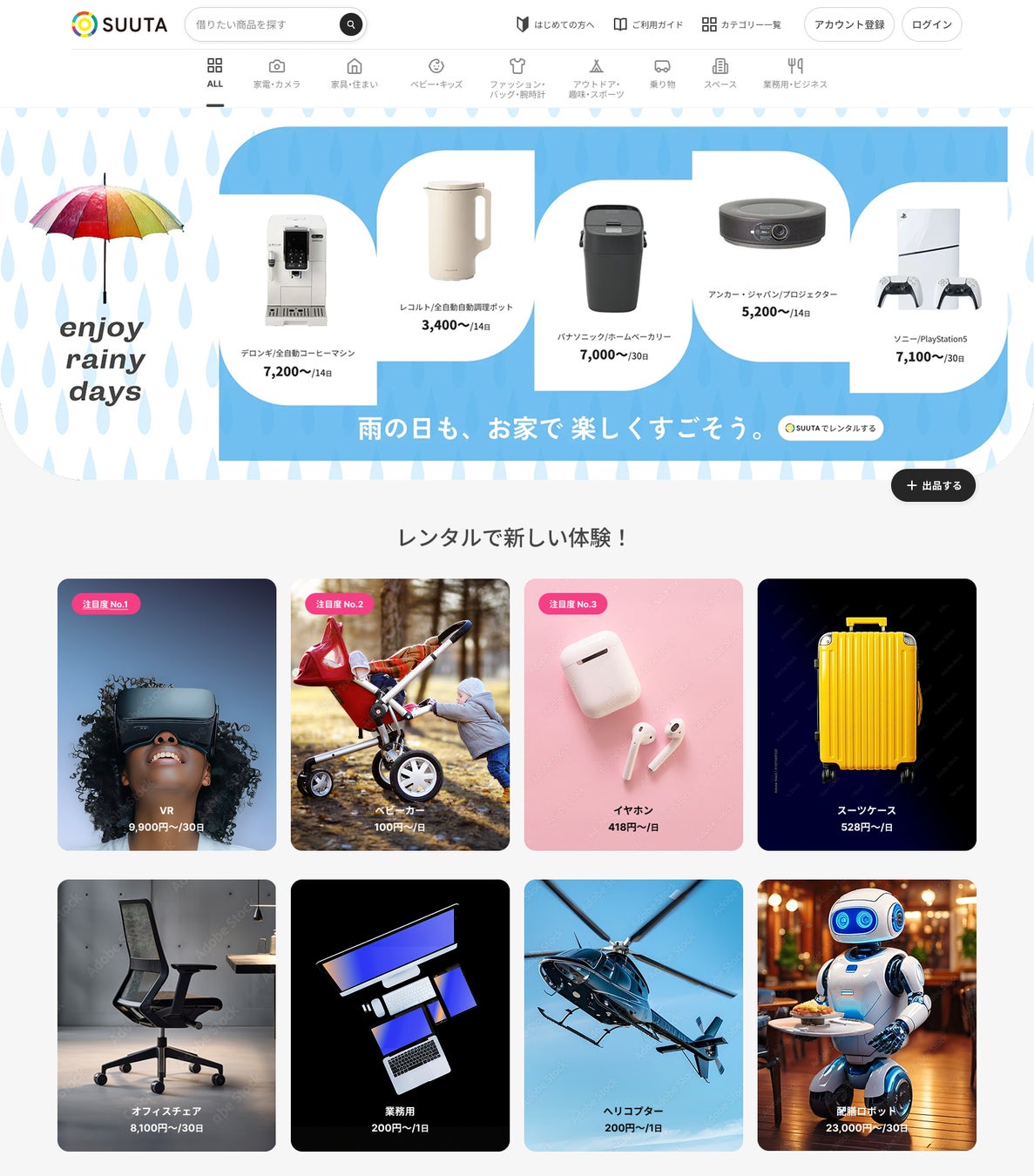Open the ベビーカー rental card
This screenshot has width=1034, height=1176.
pyautogui.click(x=400, y=714)
